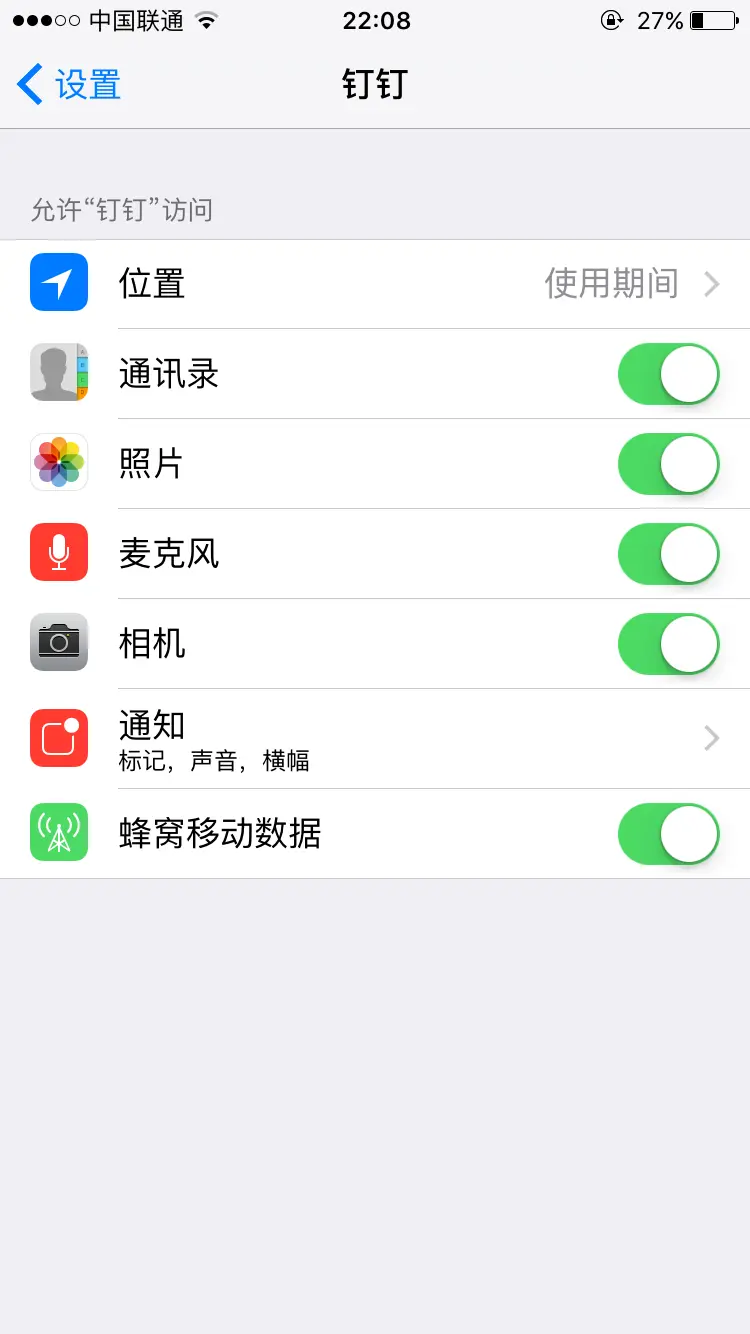This screenshot has width=750, height=1334.
Task: Switch off 相机 access
Action: (668, 644)
